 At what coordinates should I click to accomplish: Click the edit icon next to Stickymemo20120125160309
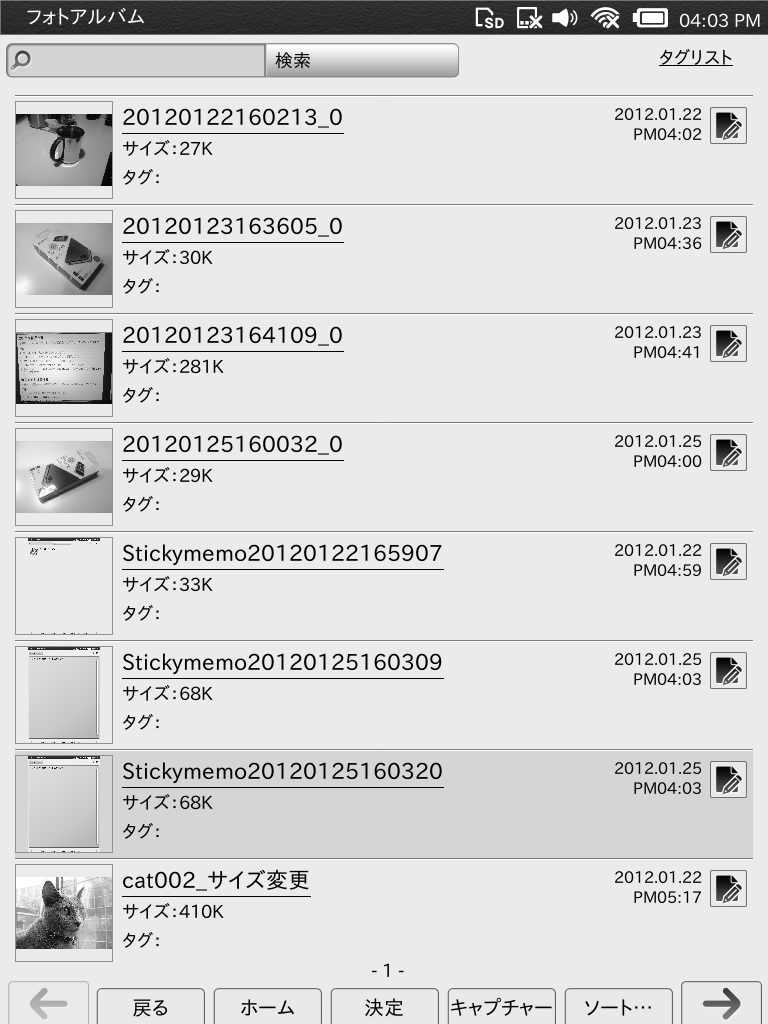click(x=729, y=670)
